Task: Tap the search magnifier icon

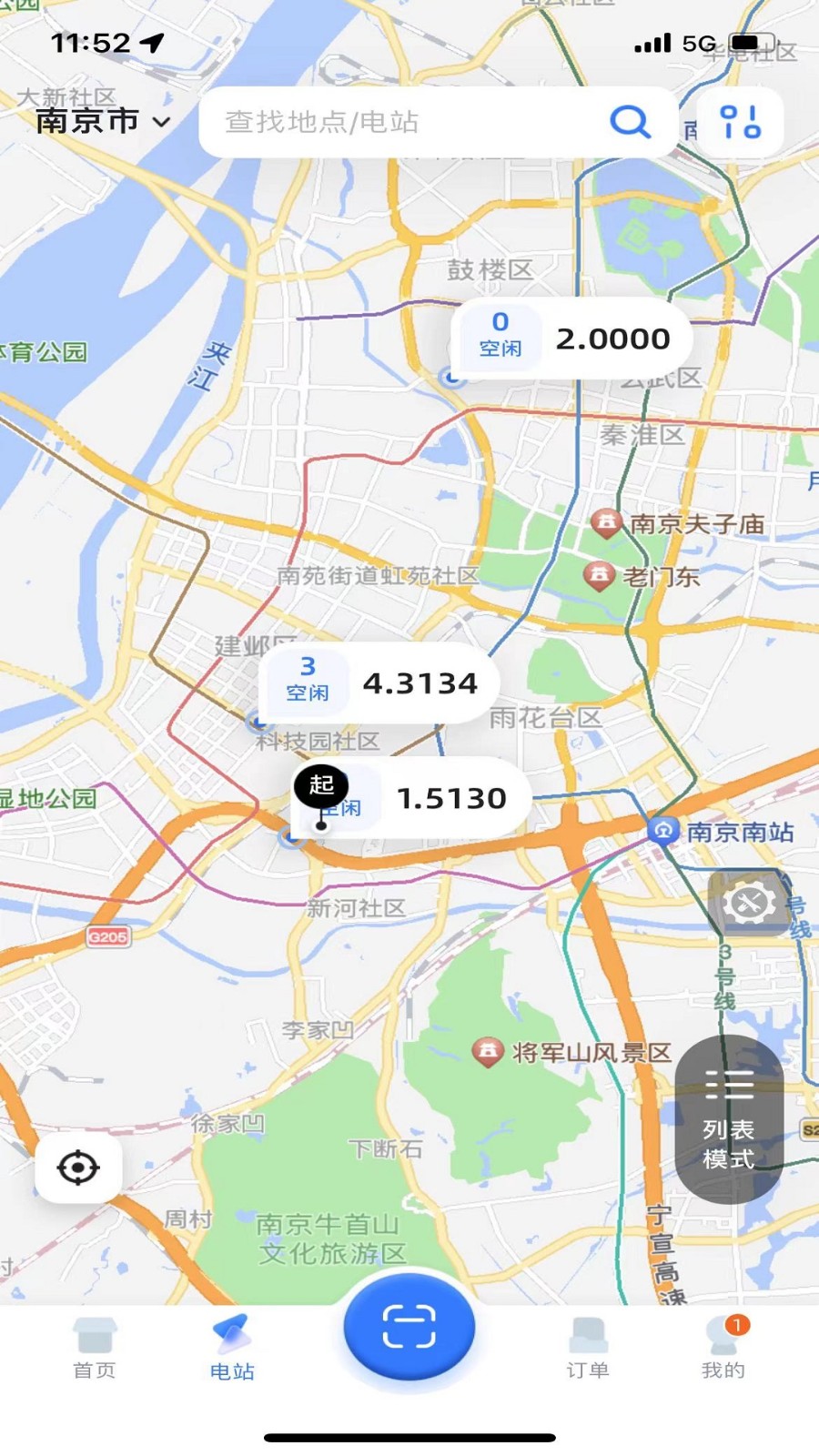Action: click(632, 123)
